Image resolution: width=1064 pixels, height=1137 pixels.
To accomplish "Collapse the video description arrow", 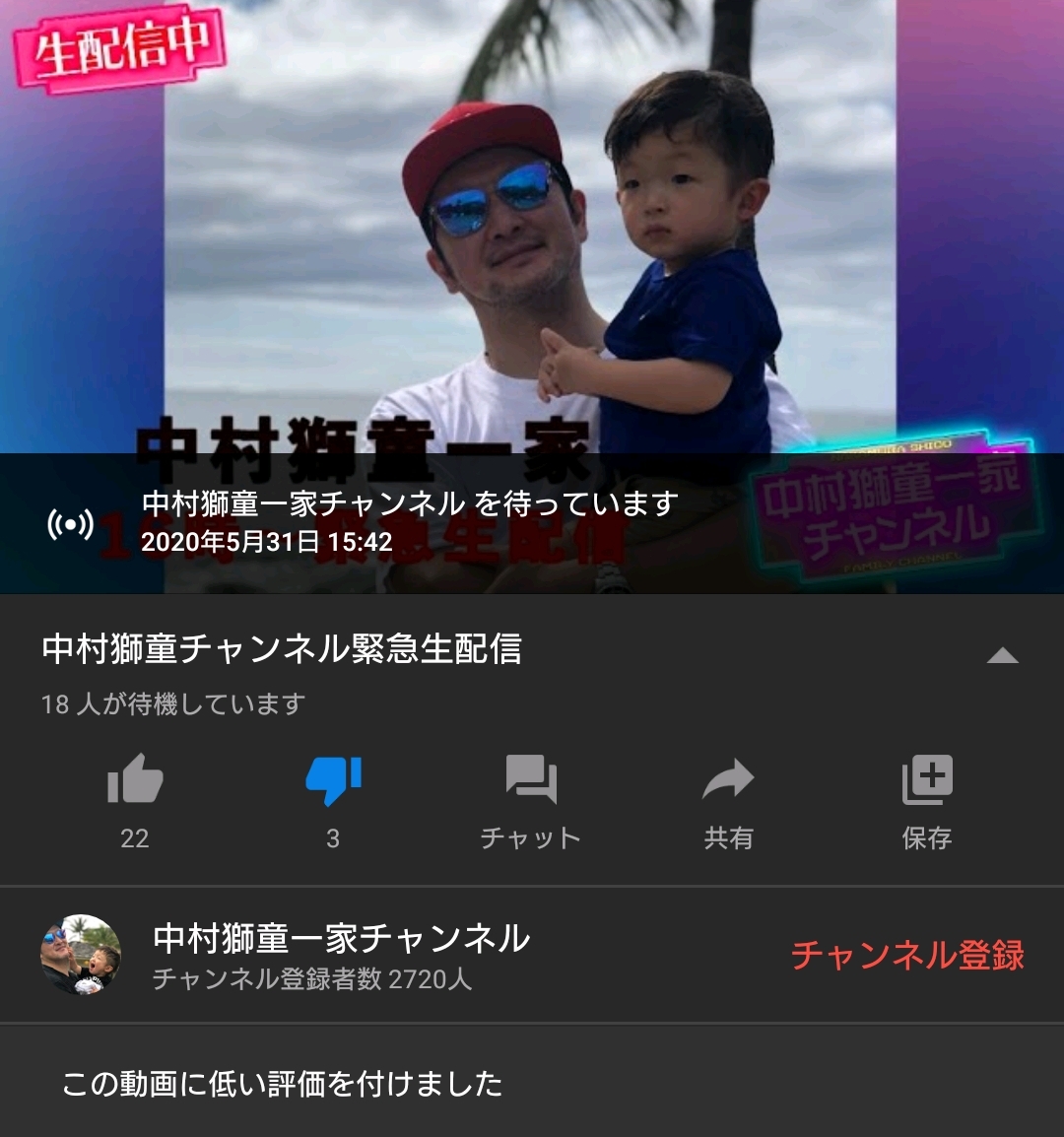I will [1002, 656].
